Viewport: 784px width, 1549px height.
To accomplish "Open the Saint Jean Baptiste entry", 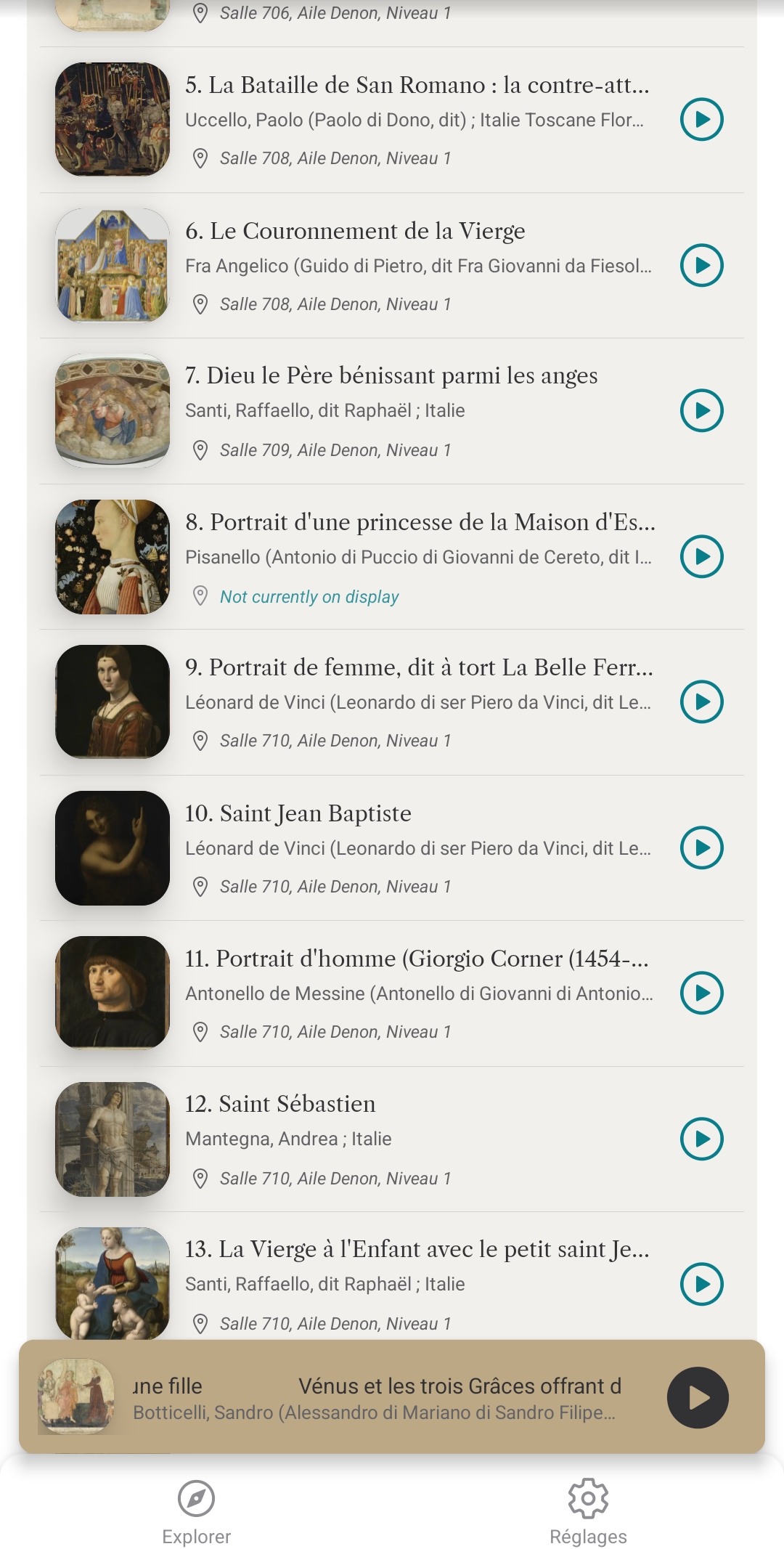I will pos(298,813).
